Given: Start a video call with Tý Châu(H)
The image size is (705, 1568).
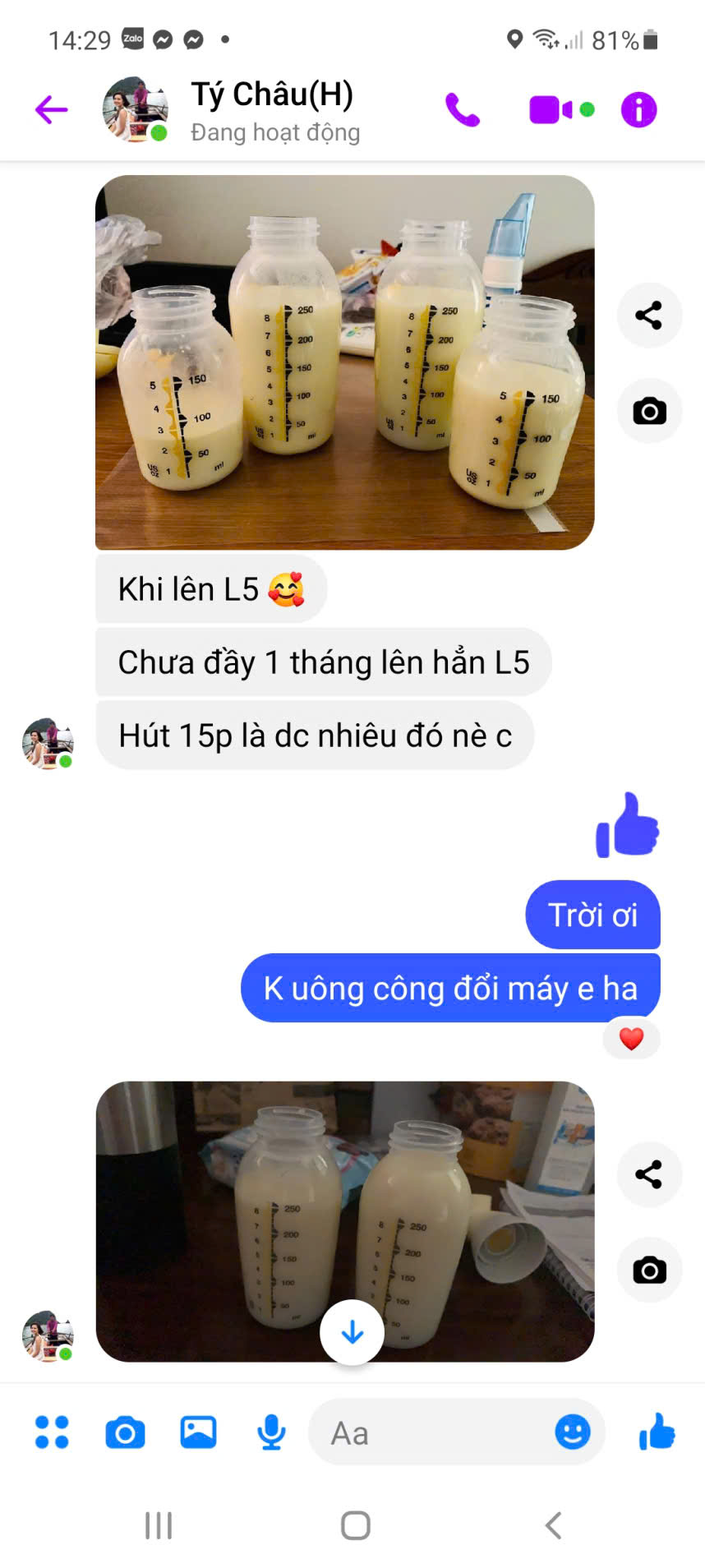Looking at the screenshot, I should point(551,109).
